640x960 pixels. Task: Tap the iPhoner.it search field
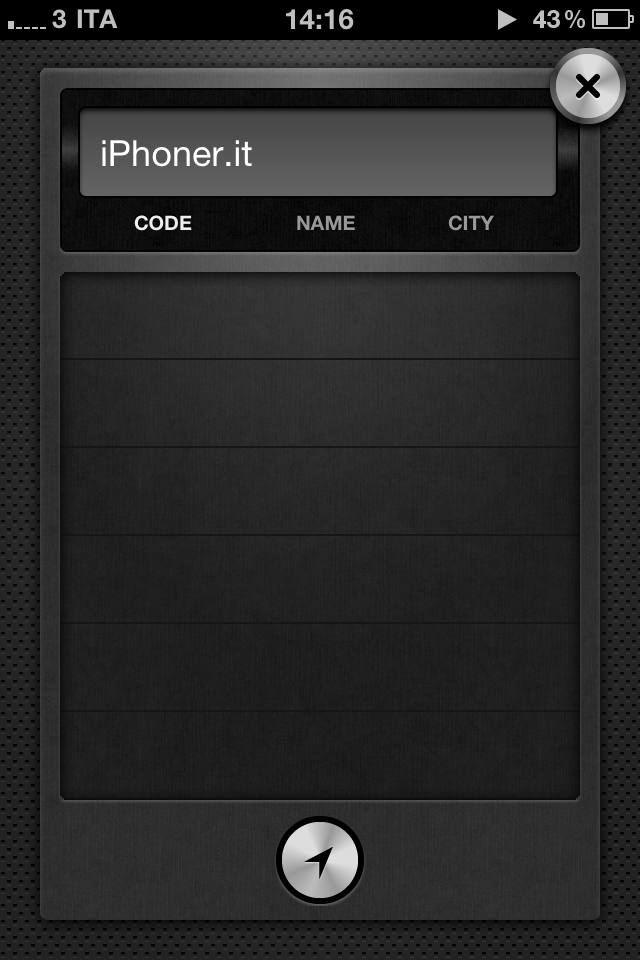[318, 153]
